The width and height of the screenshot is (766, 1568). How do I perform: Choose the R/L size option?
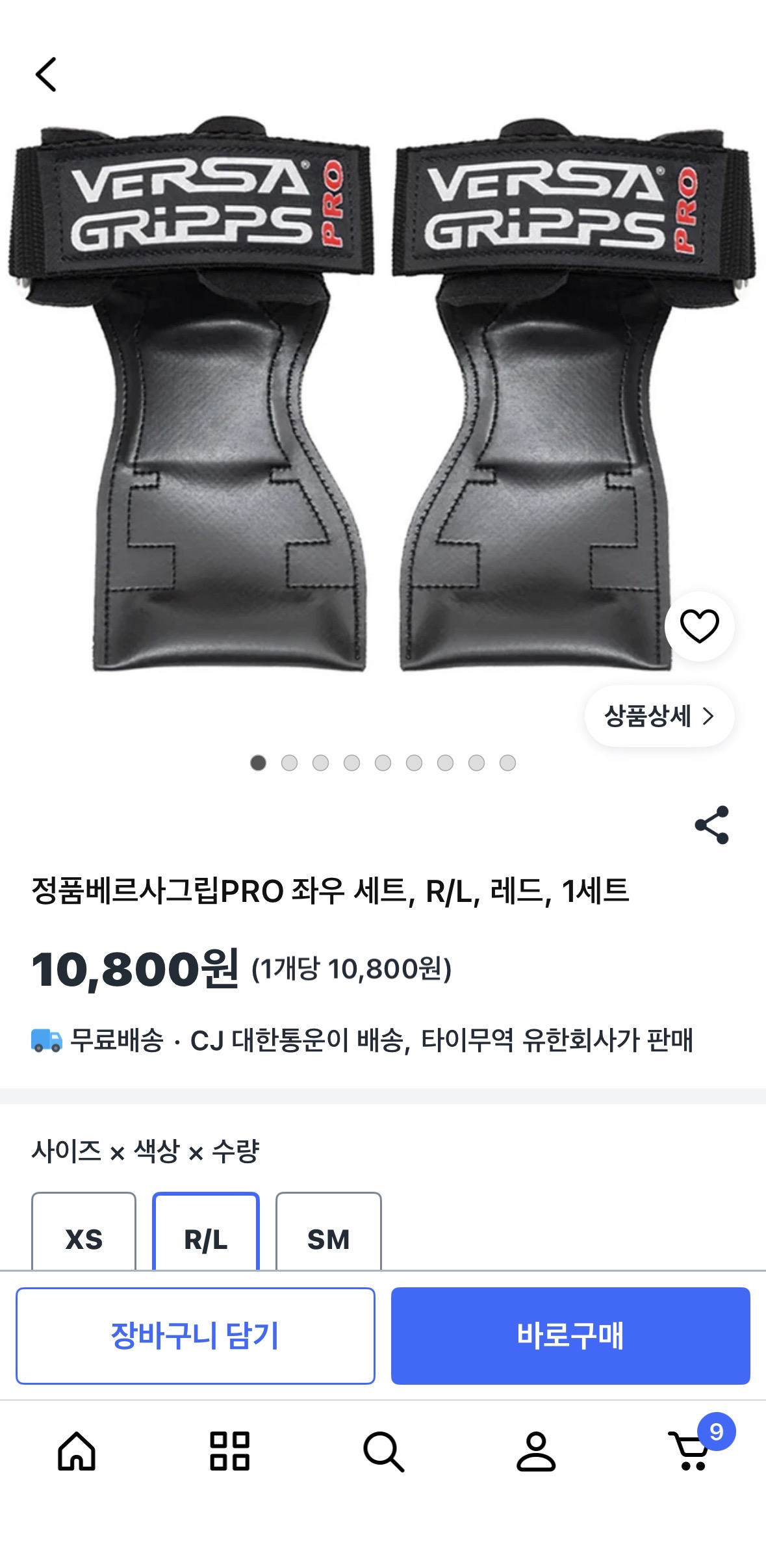206,1231
